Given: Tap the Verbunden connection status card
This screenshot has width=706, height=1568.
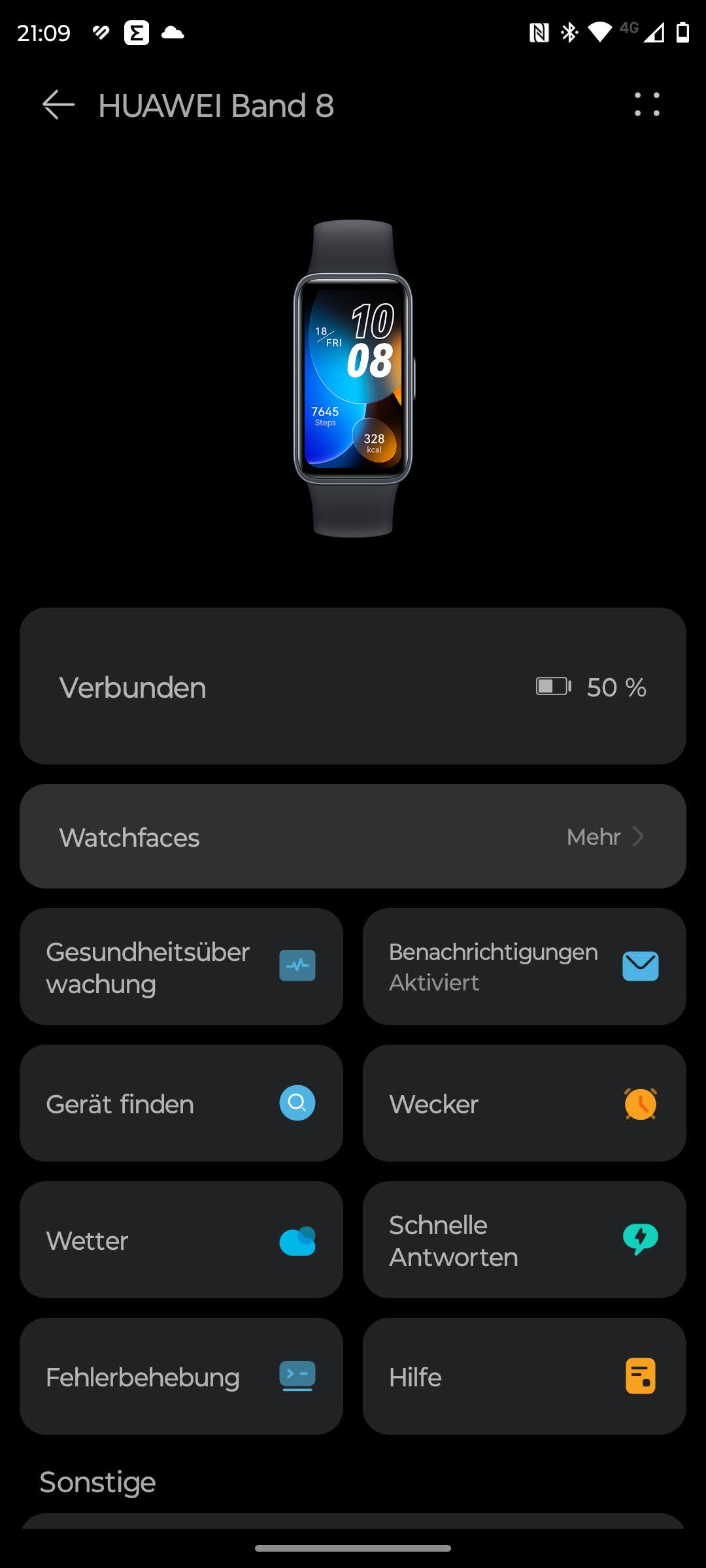Looking at the screenshot, I should 353,687.
